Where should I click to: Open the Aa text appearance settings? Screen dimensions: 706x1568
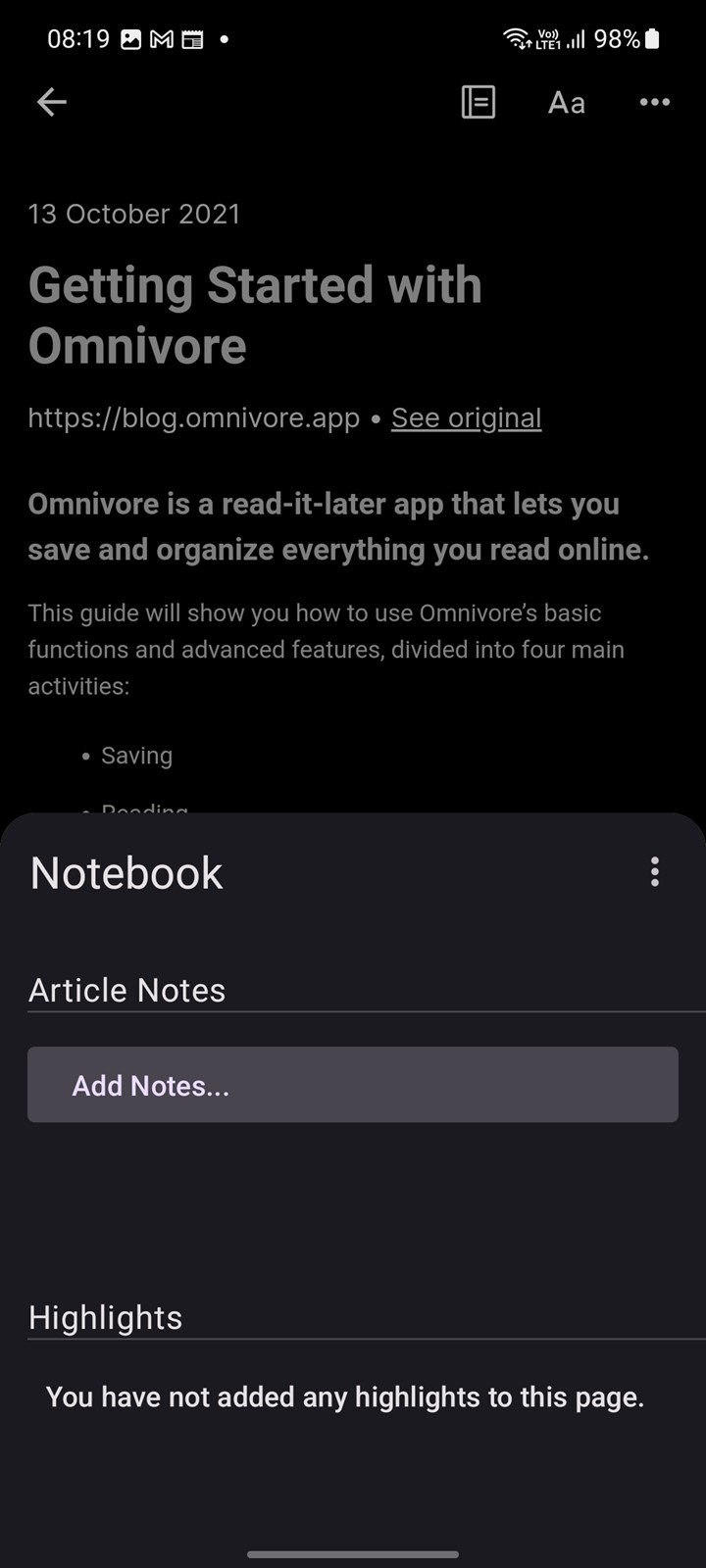pos(567,103)
